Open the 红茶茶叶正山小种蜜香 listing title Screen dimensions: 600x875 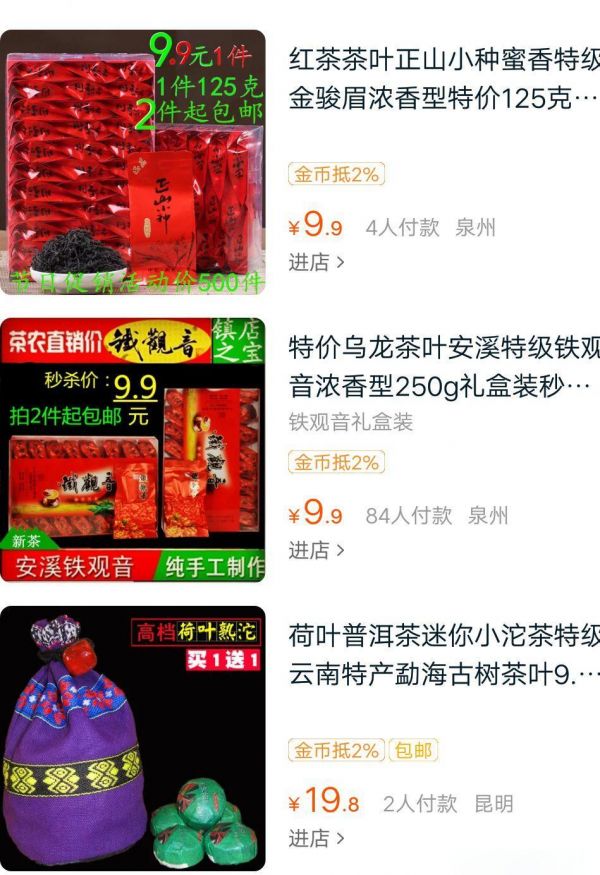443,79
